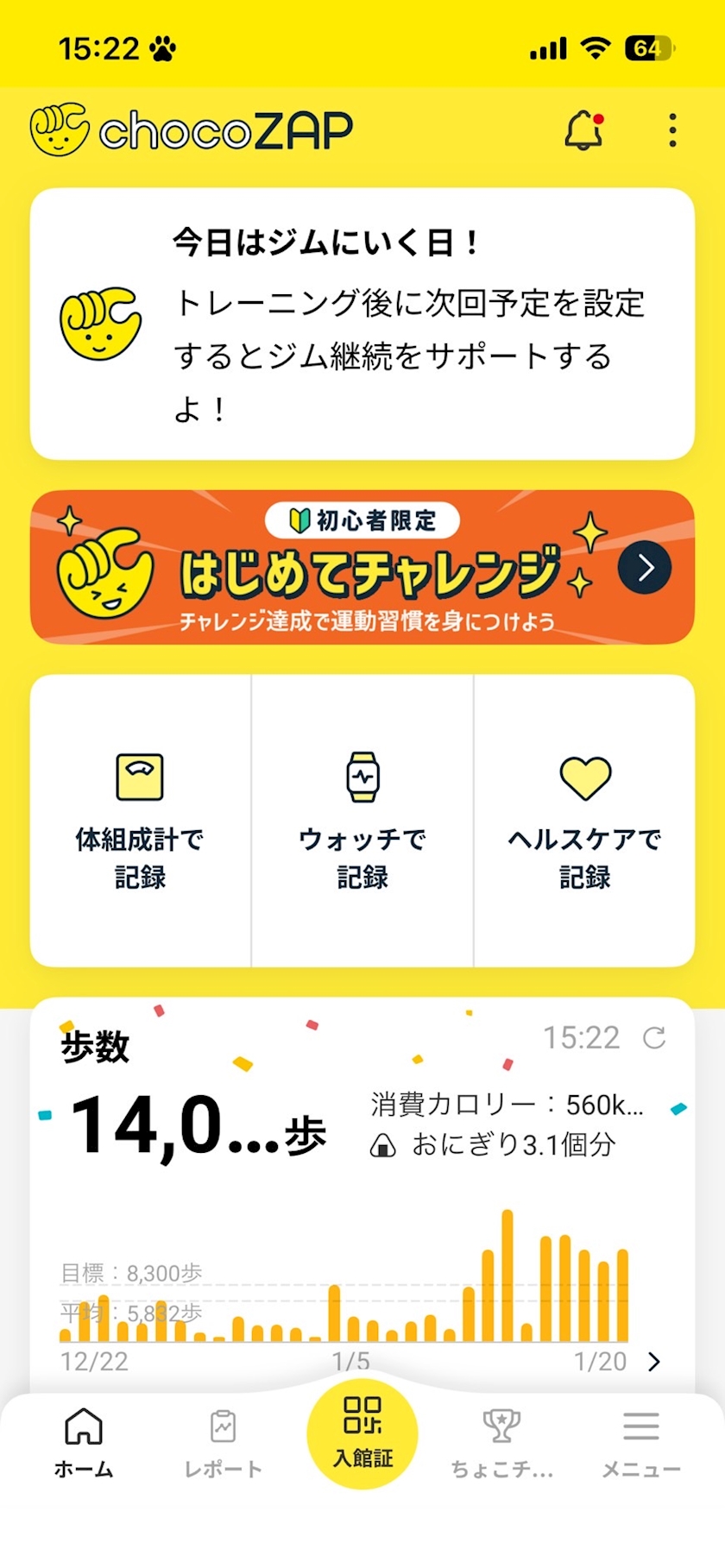Open the はじめてチャレンジ banner
Image resolution: width=725 pixels, height=1568 pixels.
pos(362,567)
